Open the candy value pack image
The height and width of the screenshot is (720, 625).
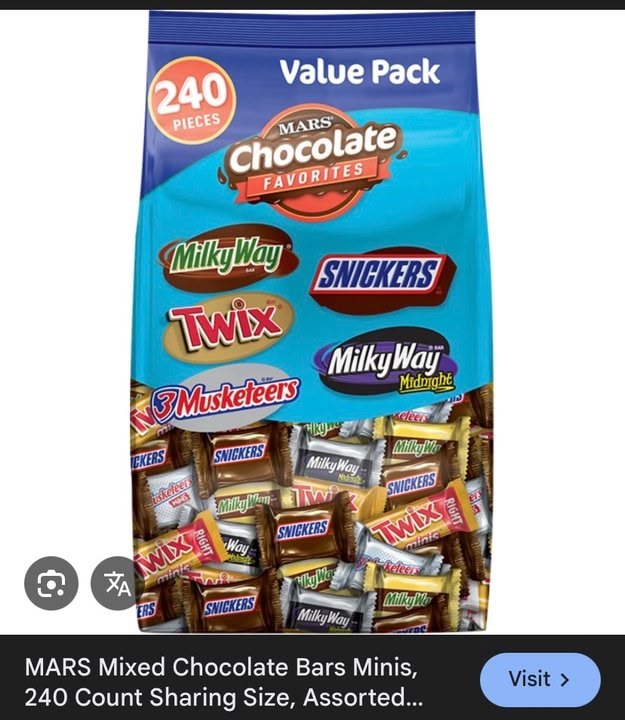(x=312, y=320)
